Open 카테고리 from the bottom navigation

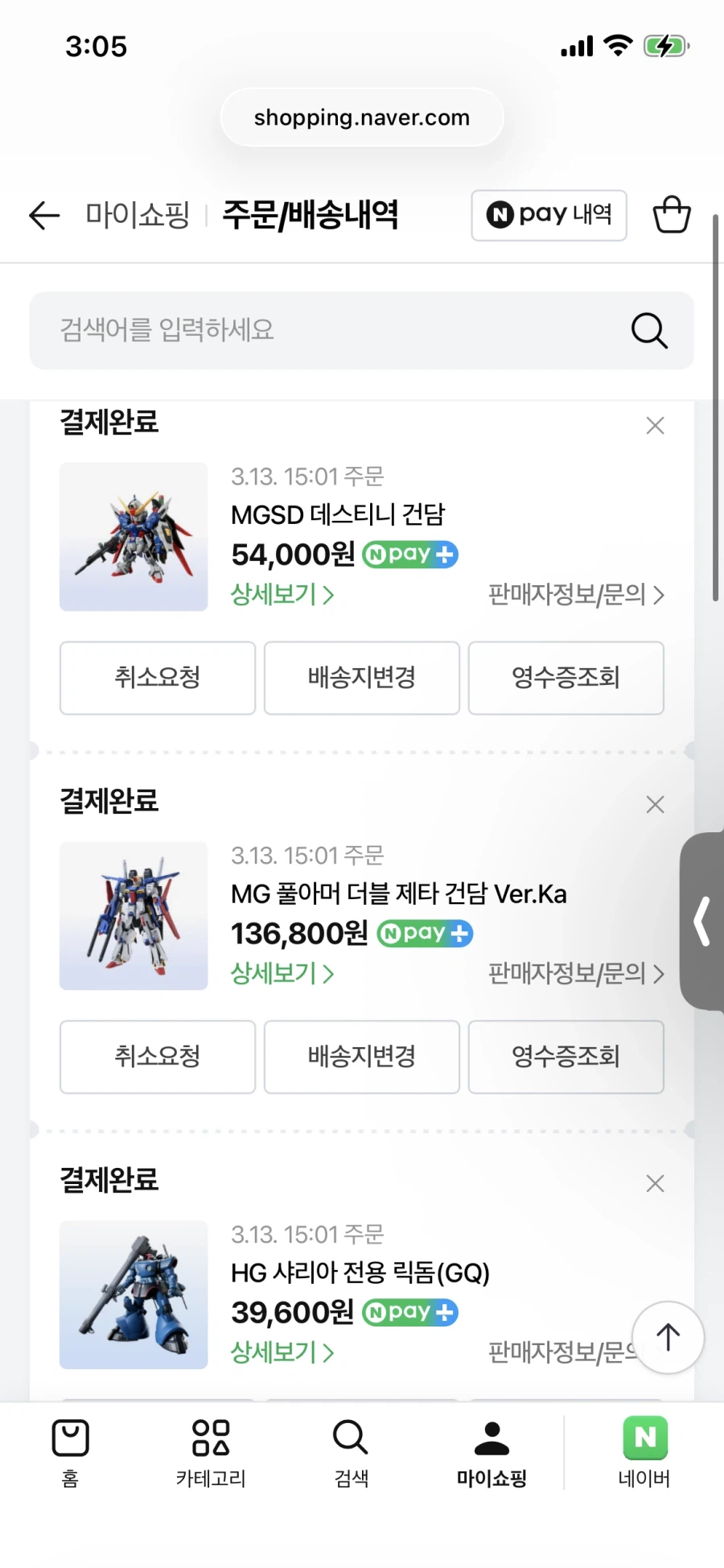coord(209,1449)
